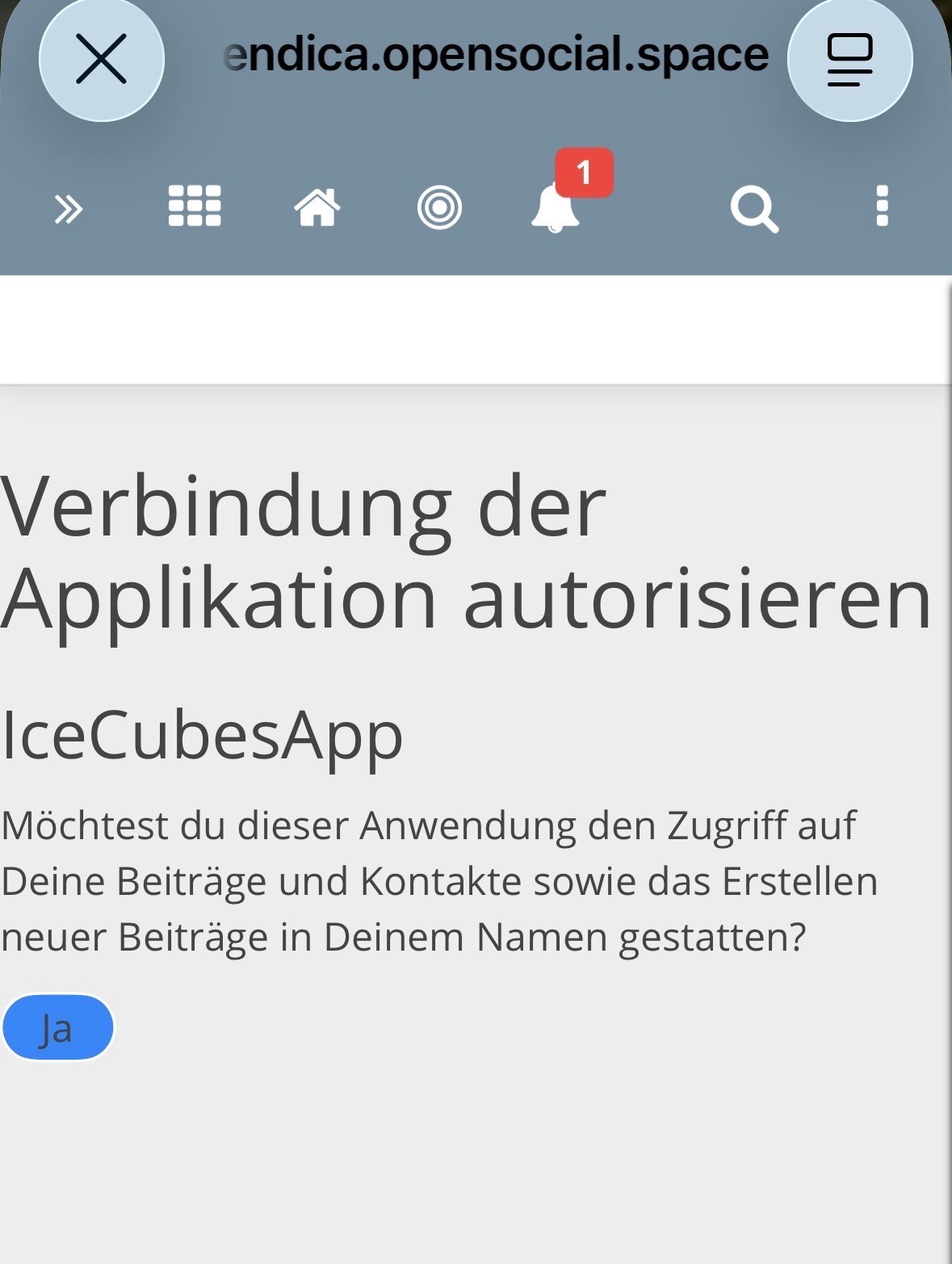Expand the sidebar with the double-arrow icon

(69, 209)
